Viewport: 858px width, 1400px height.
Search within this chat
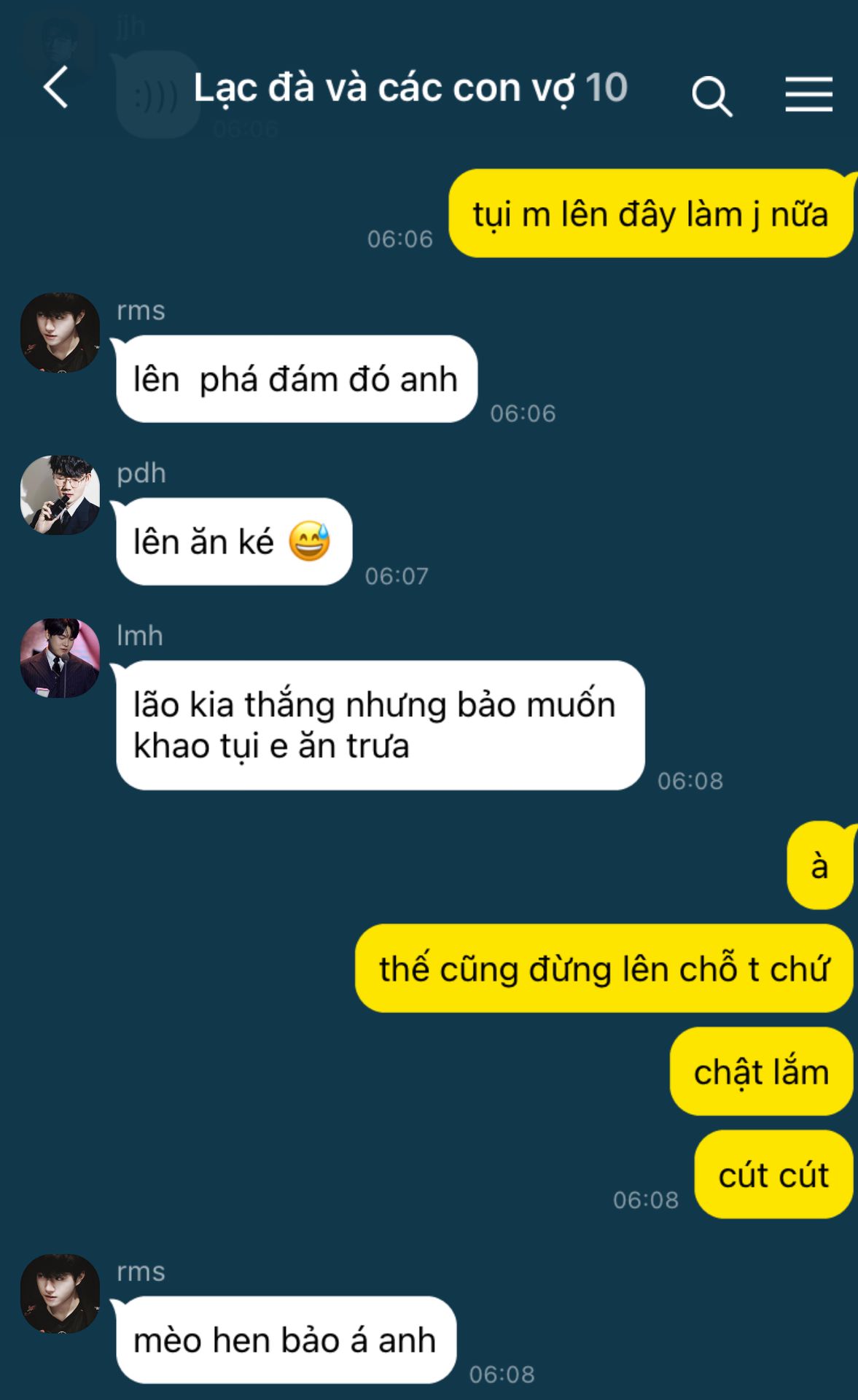click(711, 96)
